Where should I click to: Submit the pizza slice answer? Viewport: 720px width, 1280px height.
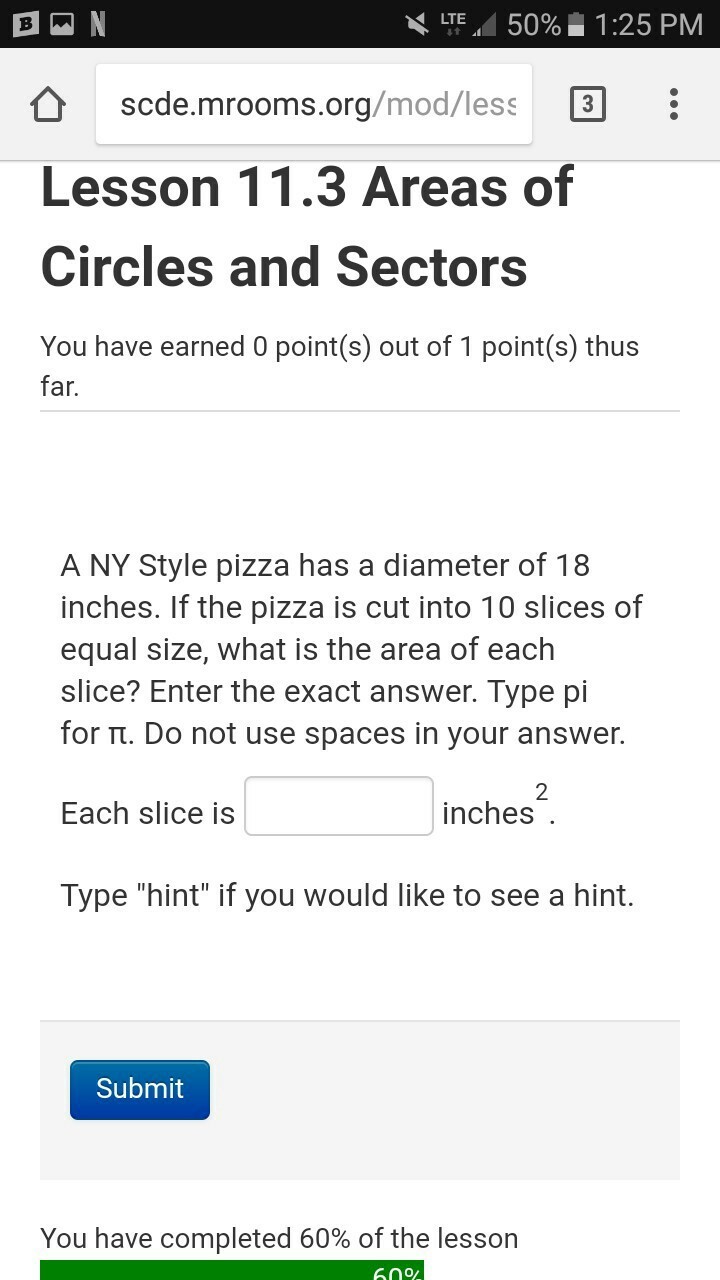[140, 1089]
